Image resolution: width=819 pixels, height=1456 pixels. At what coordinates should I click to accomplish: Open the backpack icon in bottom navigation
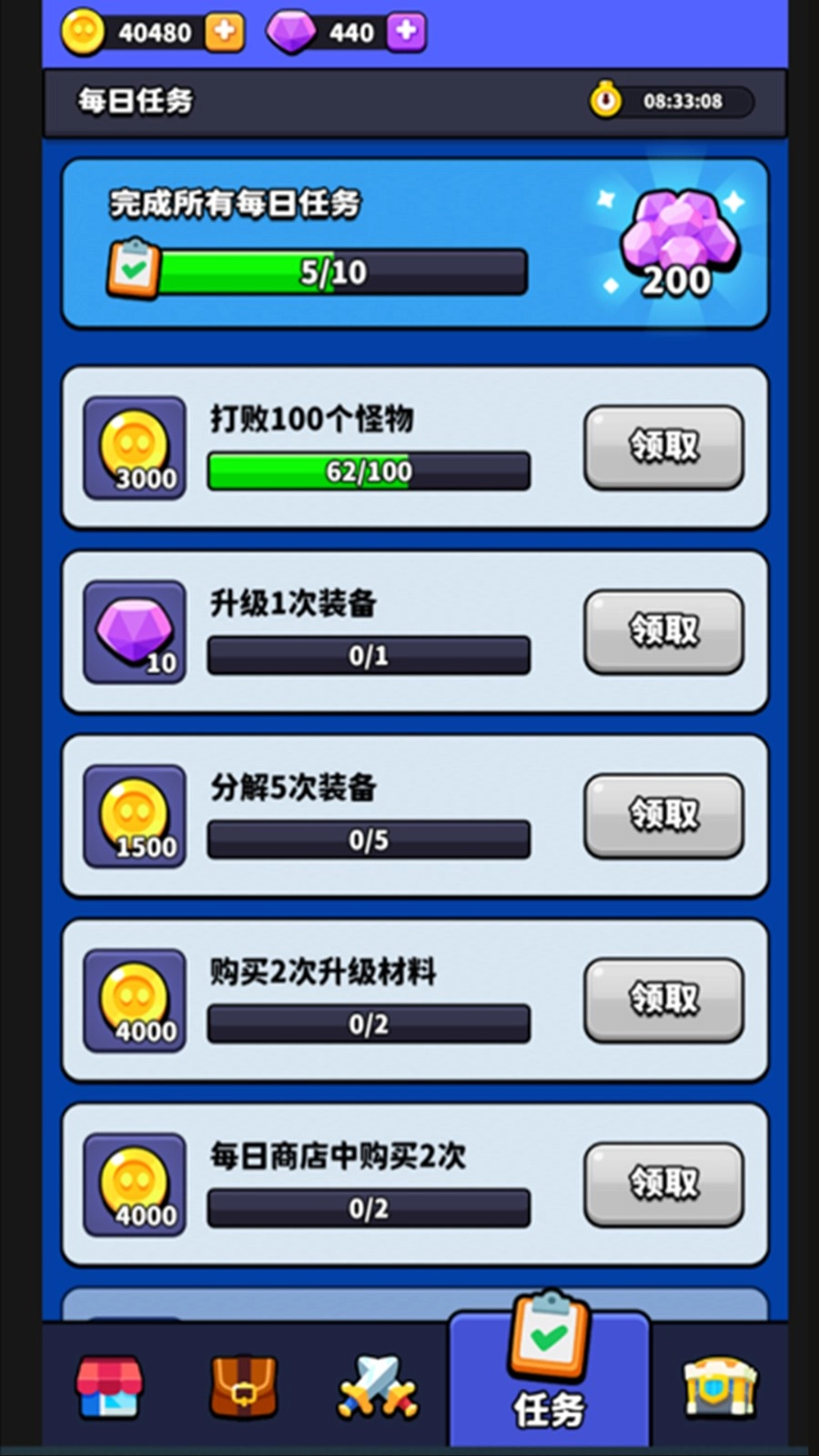pos(241,1386)
